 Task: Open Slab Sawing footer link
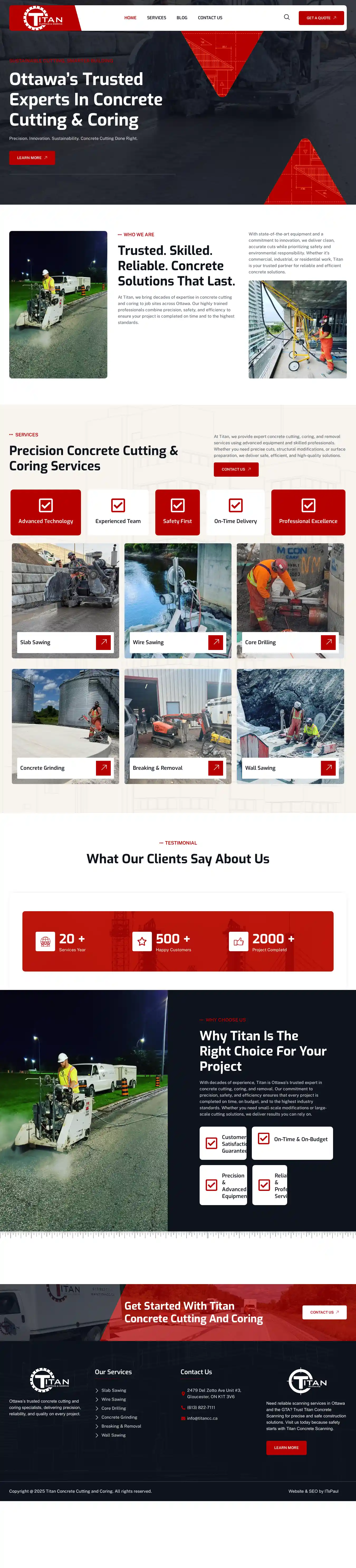point(113,1390)
